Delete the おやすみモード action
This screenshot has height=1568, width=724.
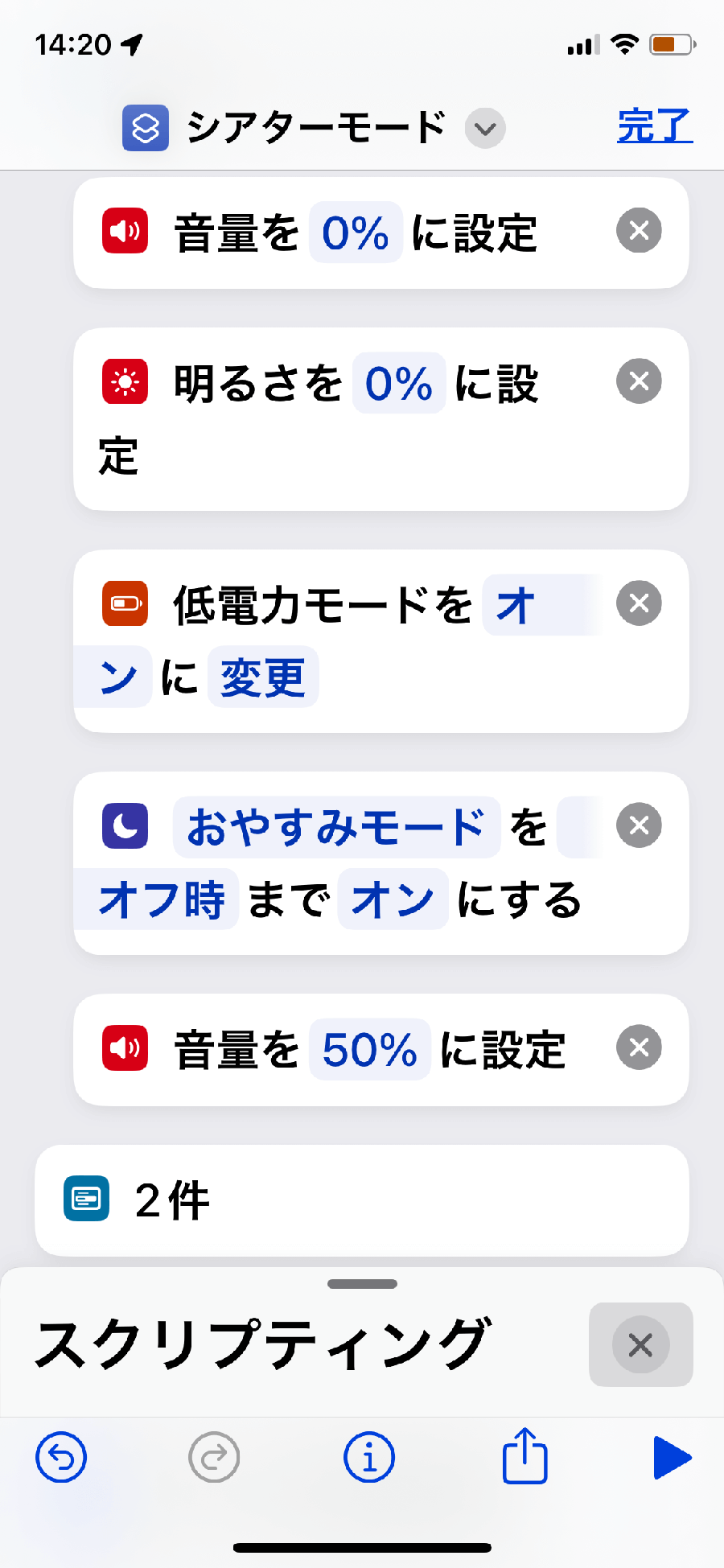click(x=639, y=825)
